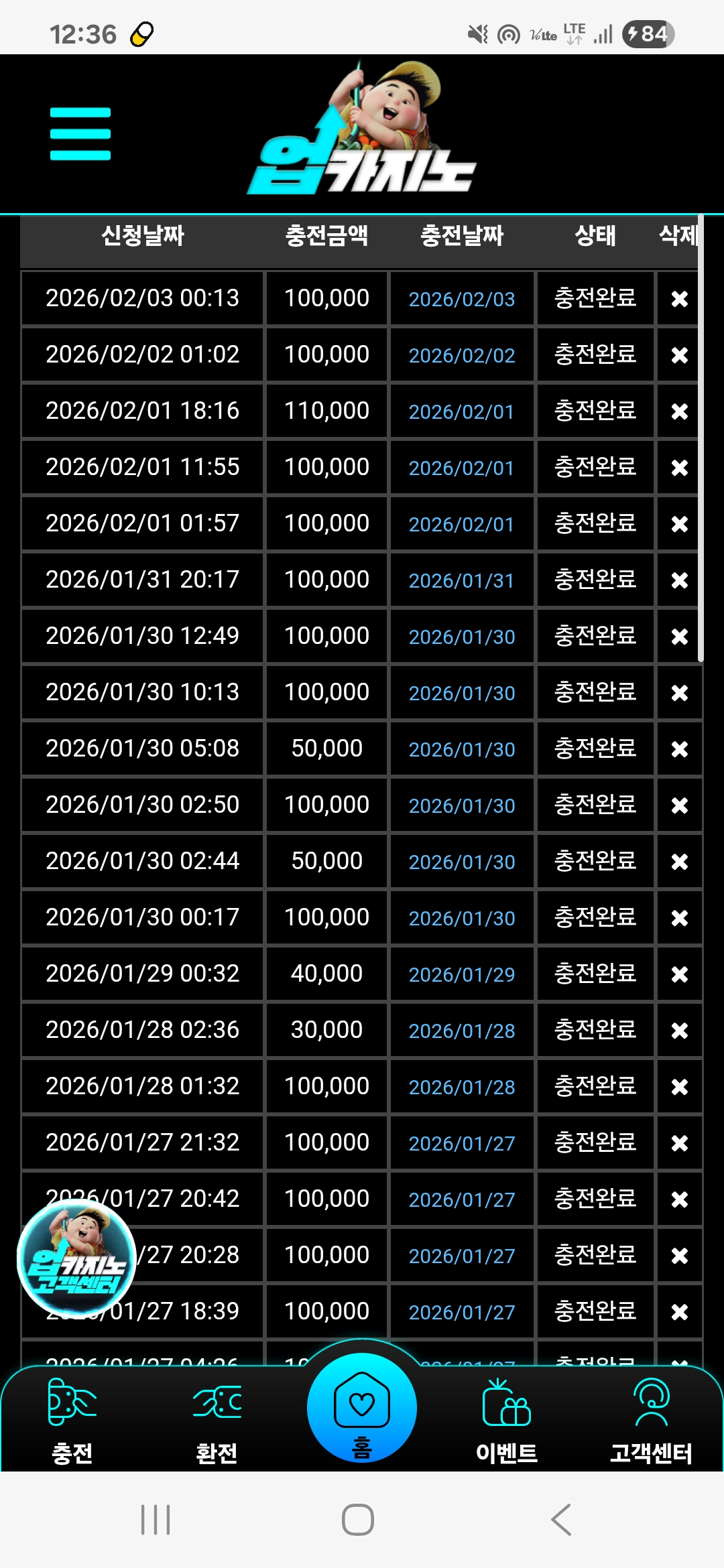Viewport: 724px width, 1568px height.
Task: Delete the 2026/01/30 05:08 entry of 50,000
Action: (x=679, y=749)
